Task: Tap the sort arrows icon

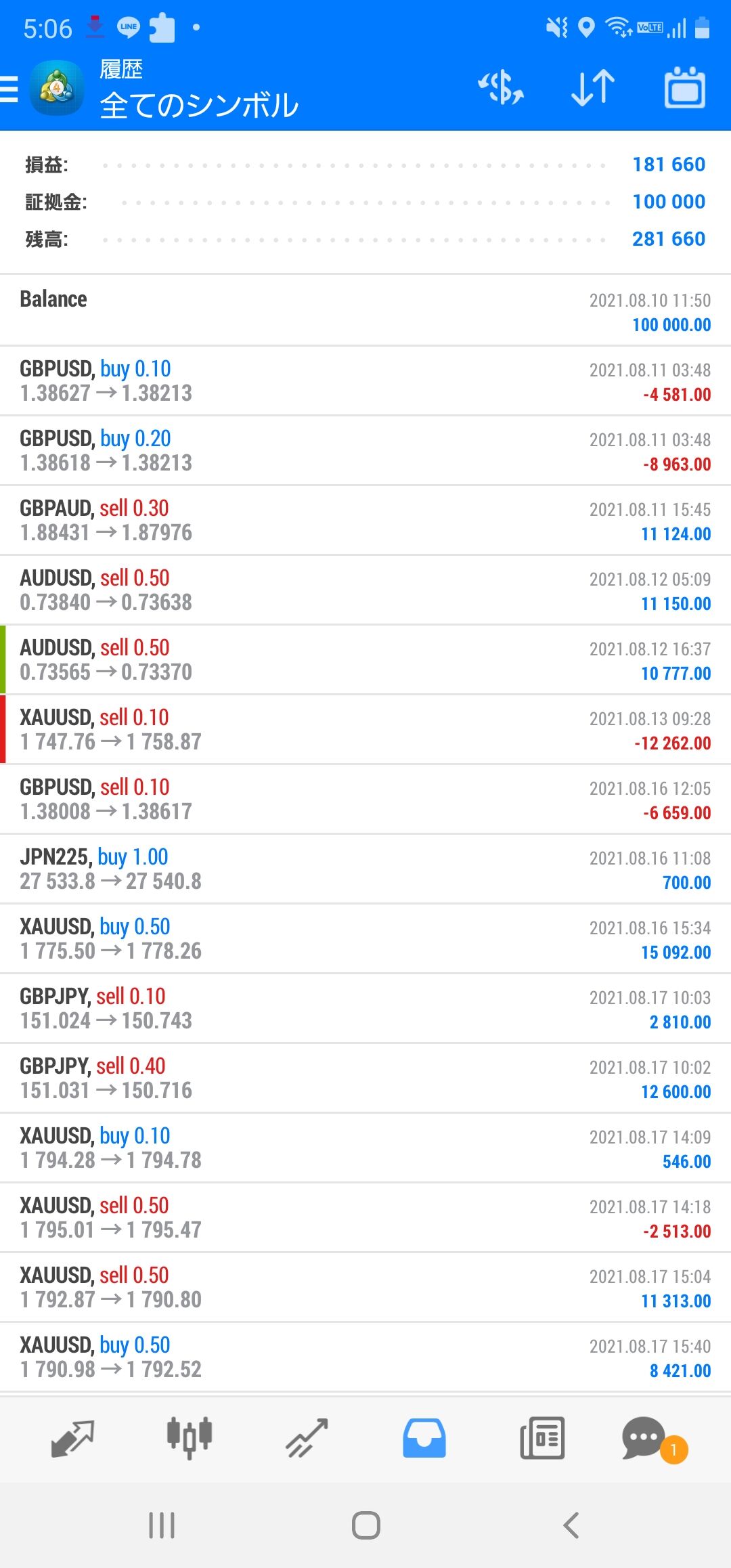Action: coord(593,88)
